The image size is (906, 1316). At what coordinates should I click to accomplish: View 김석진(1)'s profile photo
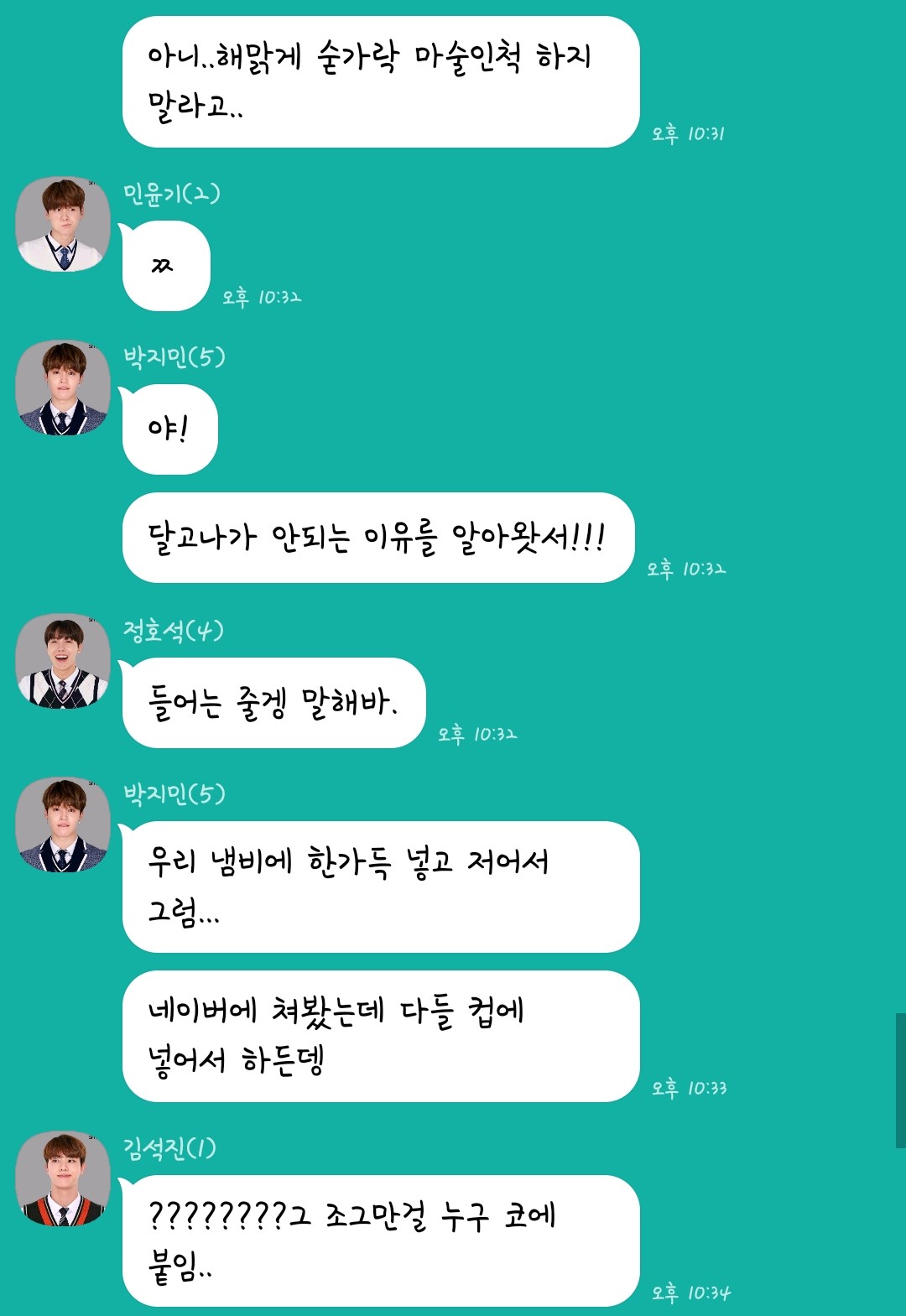(x=63, y=1178)
